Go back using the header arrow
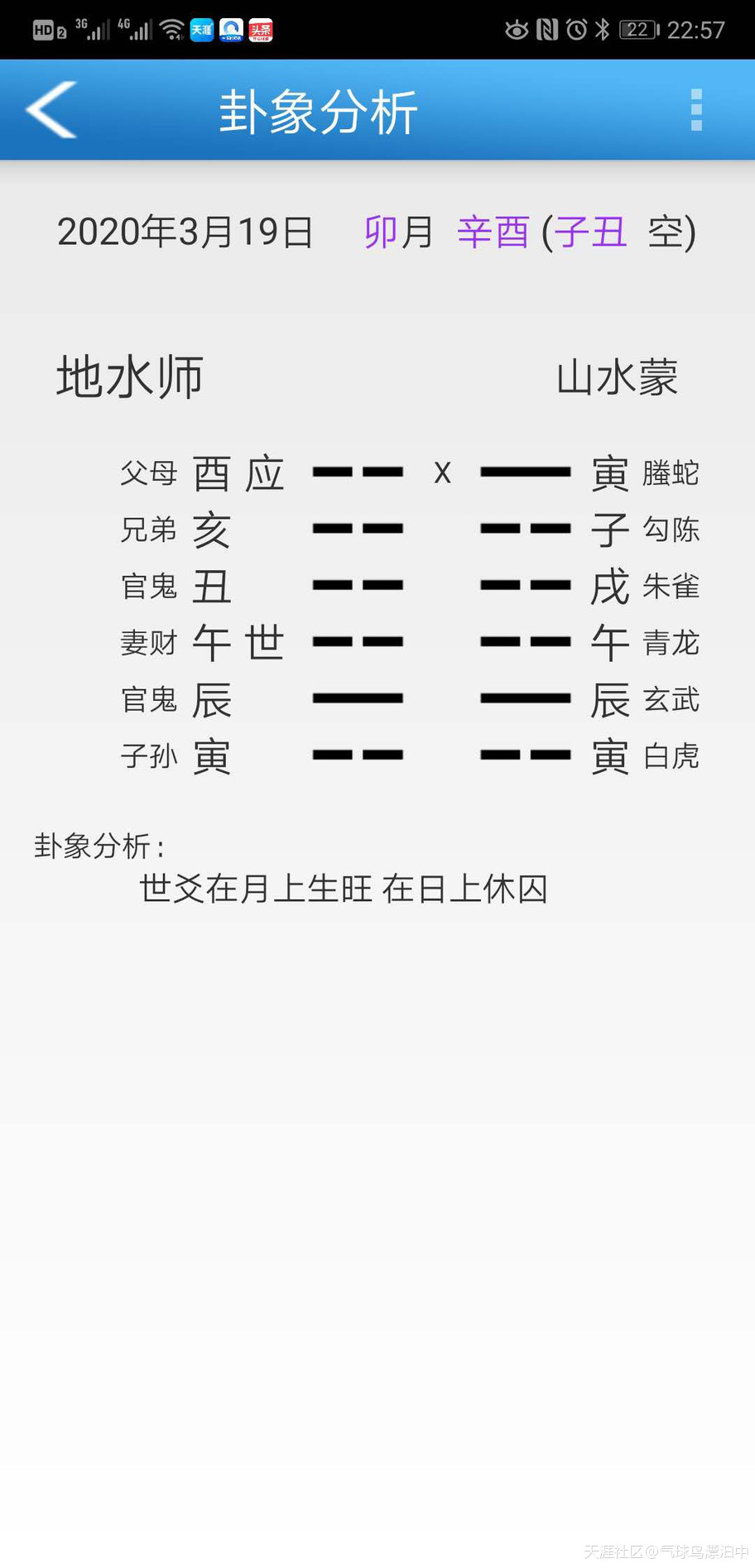The image size is (755, 1568). [x=51, y=110]
